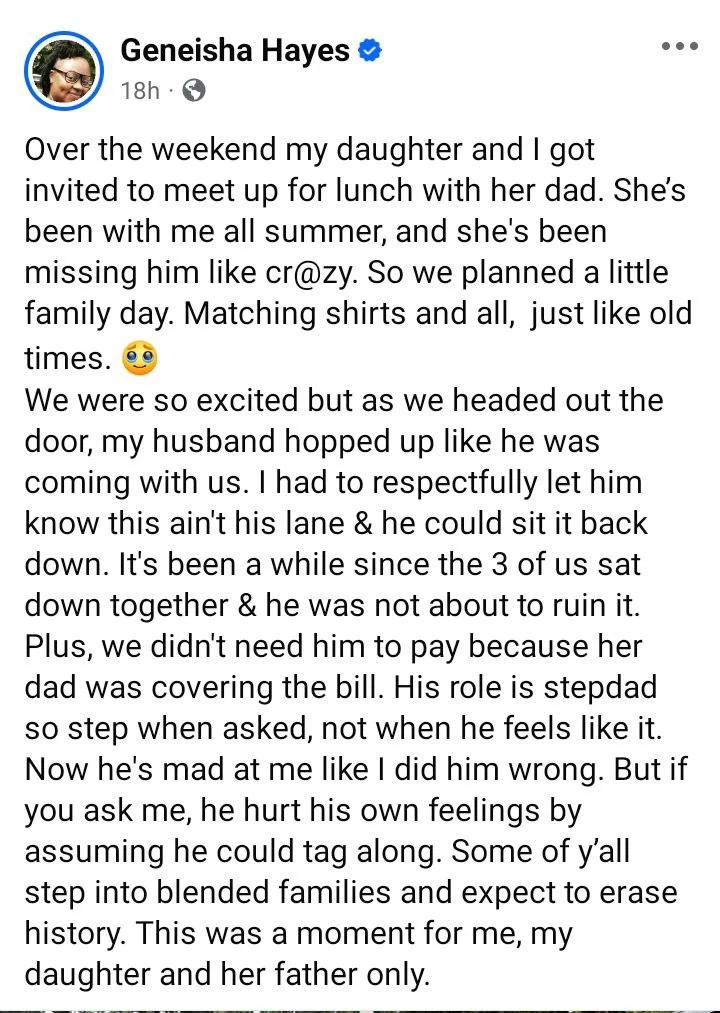Open Geneisha Hayes' profile picture

(65, 70)
